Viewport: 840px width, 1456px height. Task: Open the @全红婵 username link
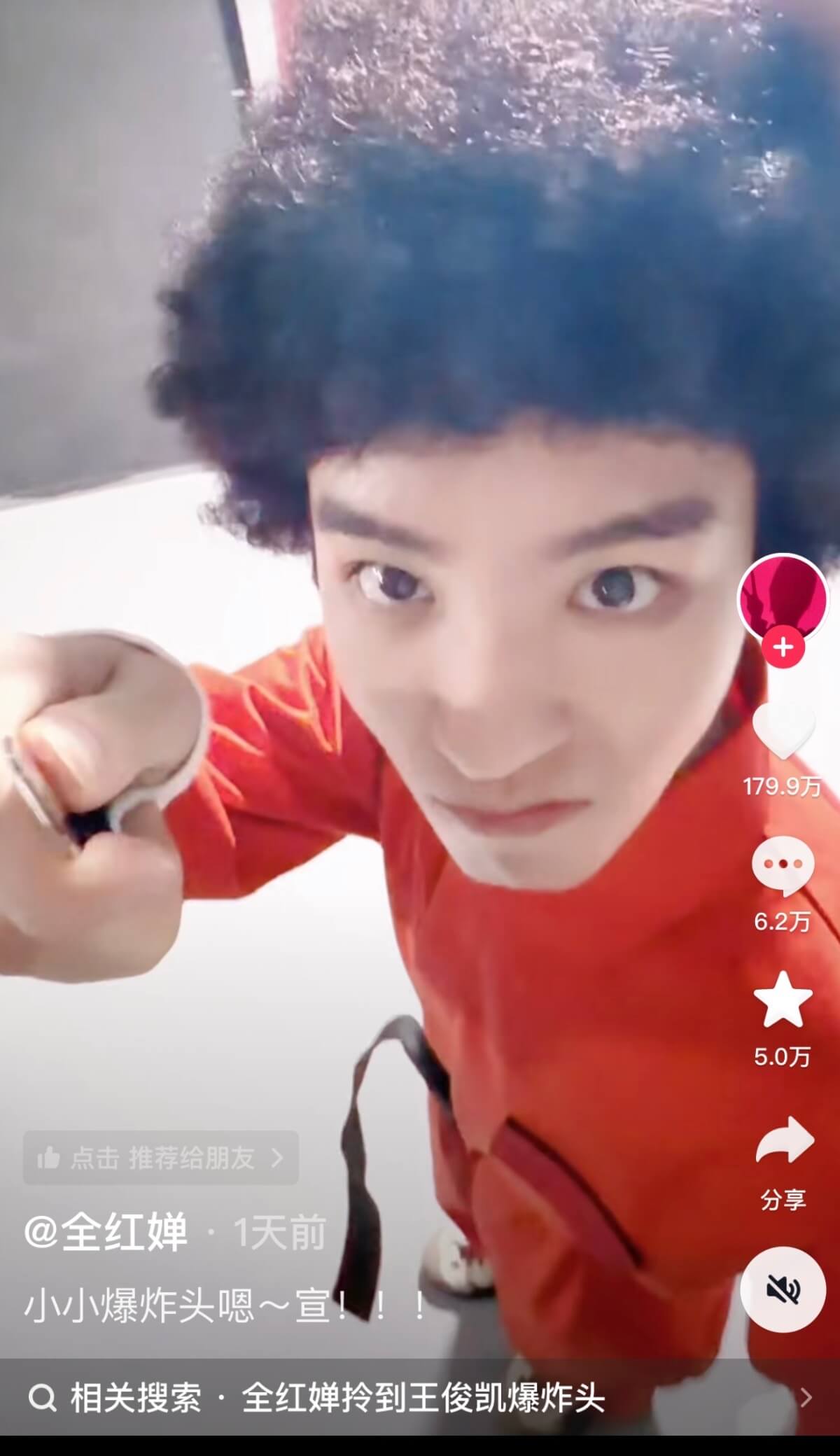(106, 1233)
